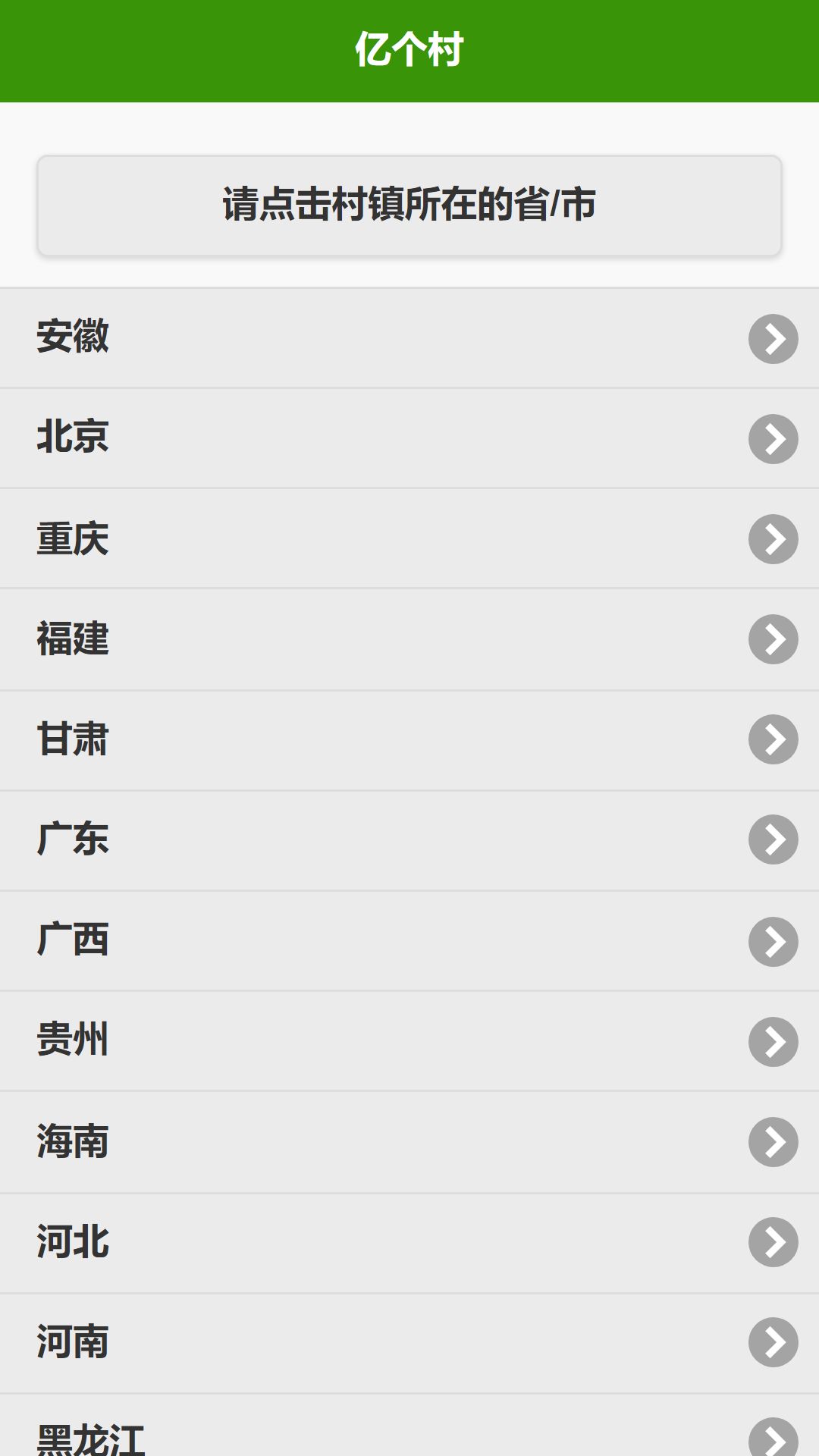Select 北京 from the list
Screen dimensions: 819x1456
[409, 438]
